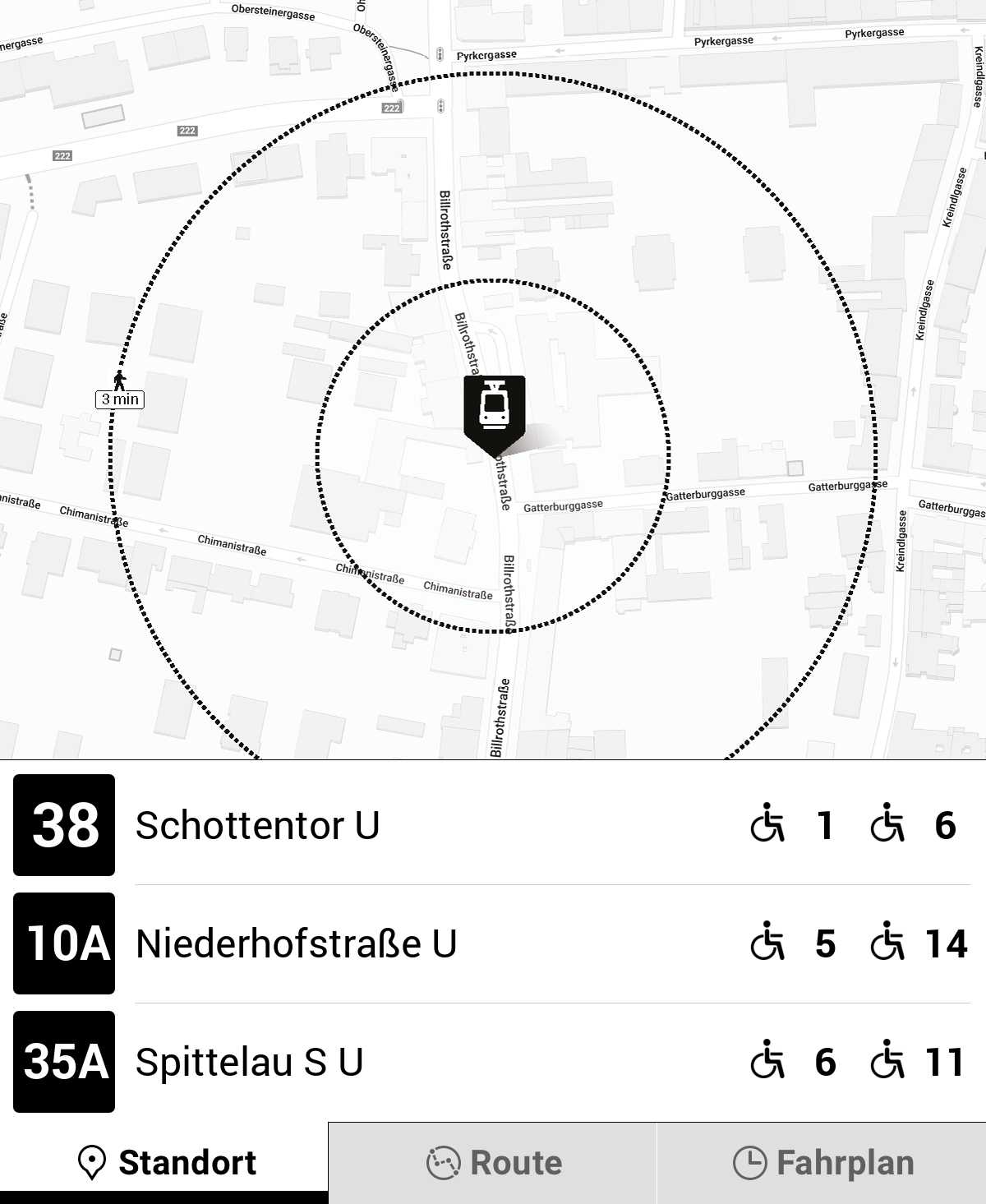The height and width of the screenshot is (1204, 986).
Task: Select the Standort tab
Action: click(x=164, y=1163)
